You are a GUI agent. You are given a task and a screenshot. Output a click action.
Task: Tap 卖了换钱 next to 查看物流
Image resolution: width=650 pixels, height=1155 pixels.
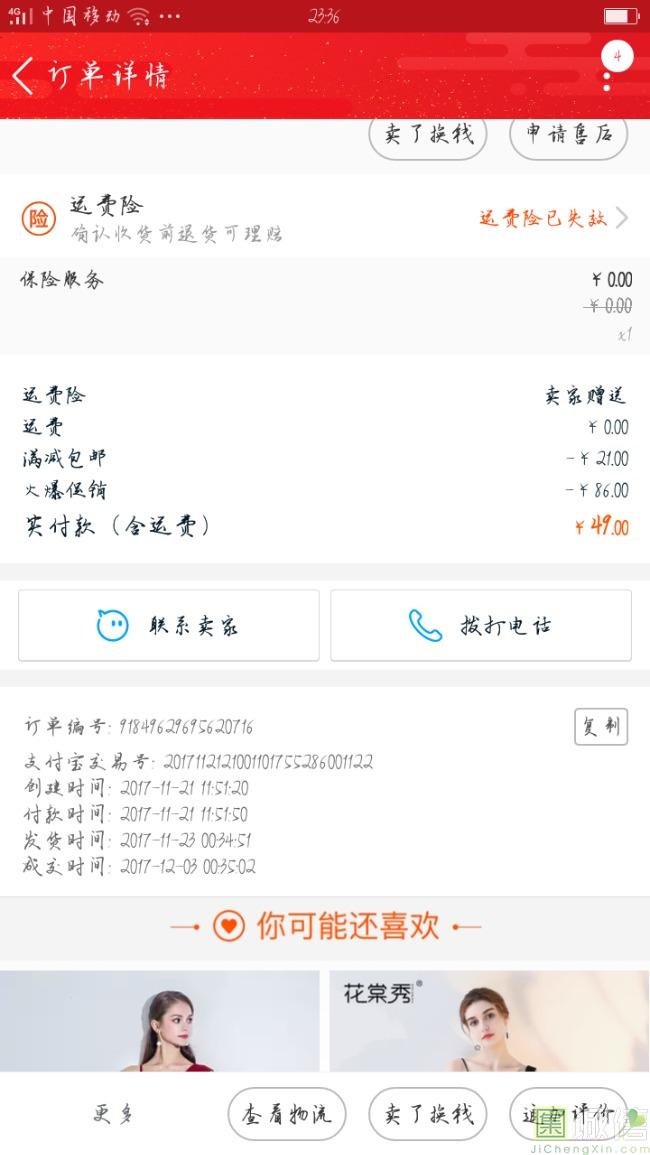click(428, 1114)
